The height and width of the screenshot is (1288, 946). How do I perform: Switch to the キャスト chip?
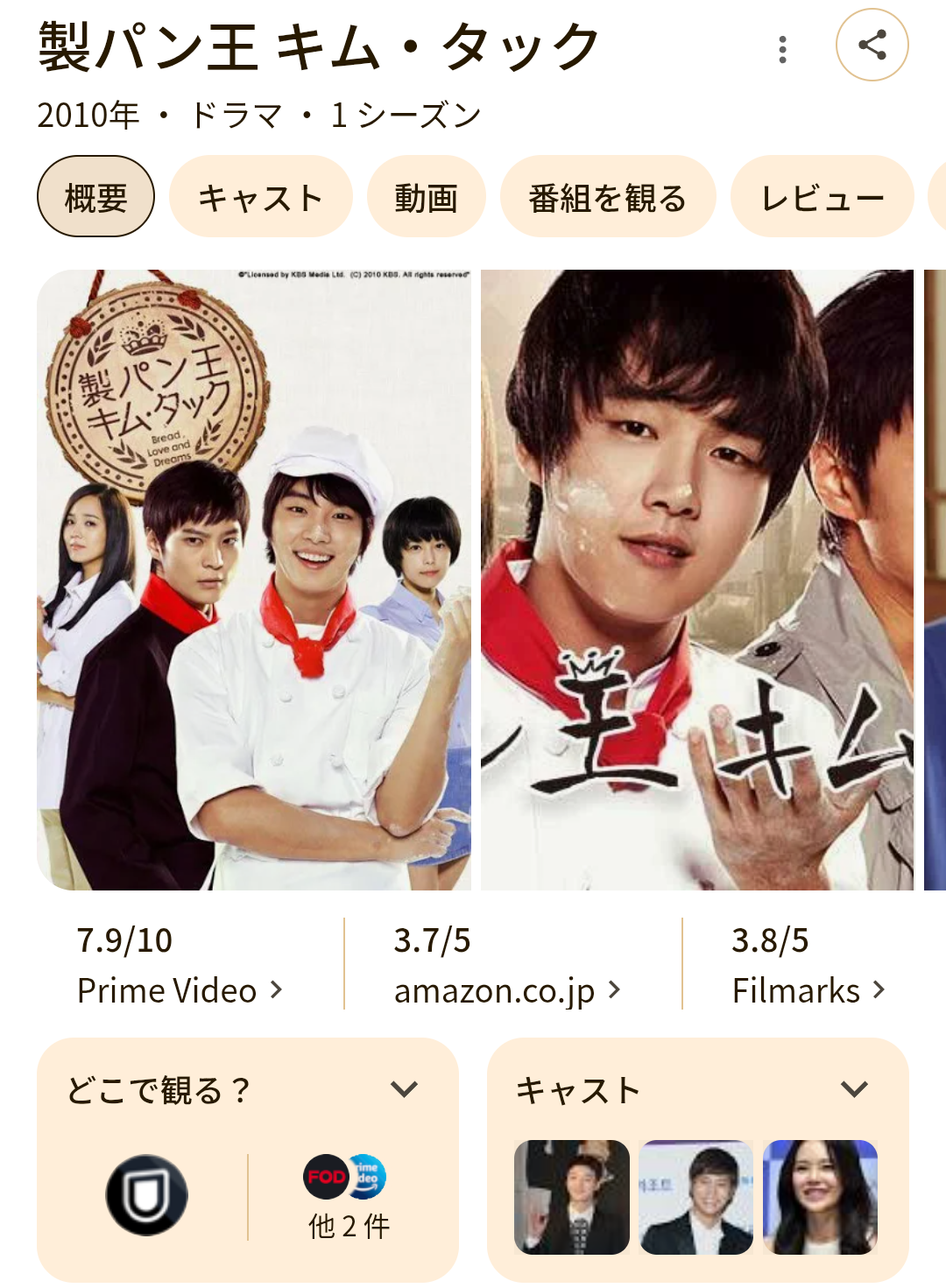pos(260,197)
